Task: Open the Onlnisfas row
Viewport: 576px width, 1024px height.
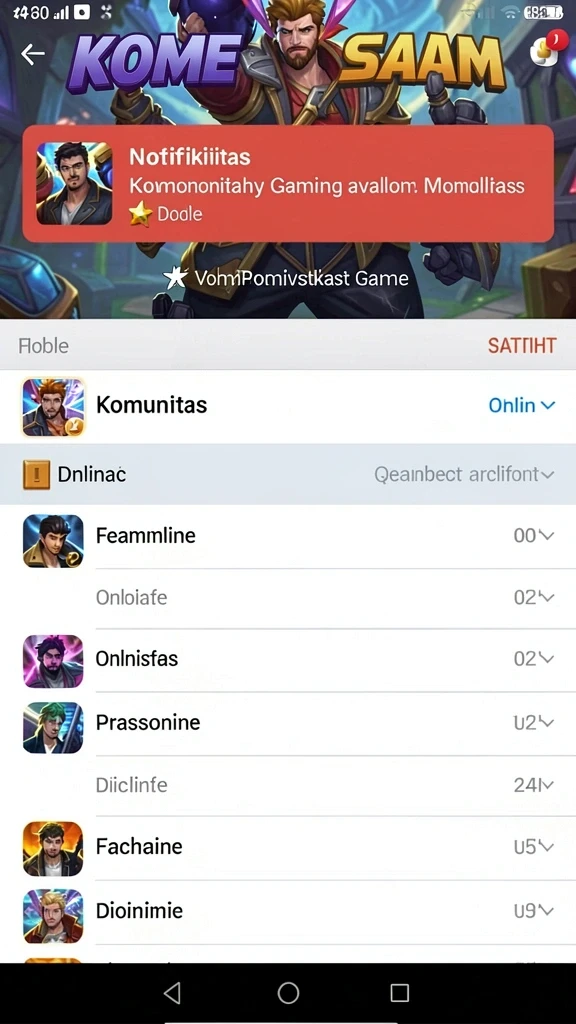Action: tap(288, 659)
